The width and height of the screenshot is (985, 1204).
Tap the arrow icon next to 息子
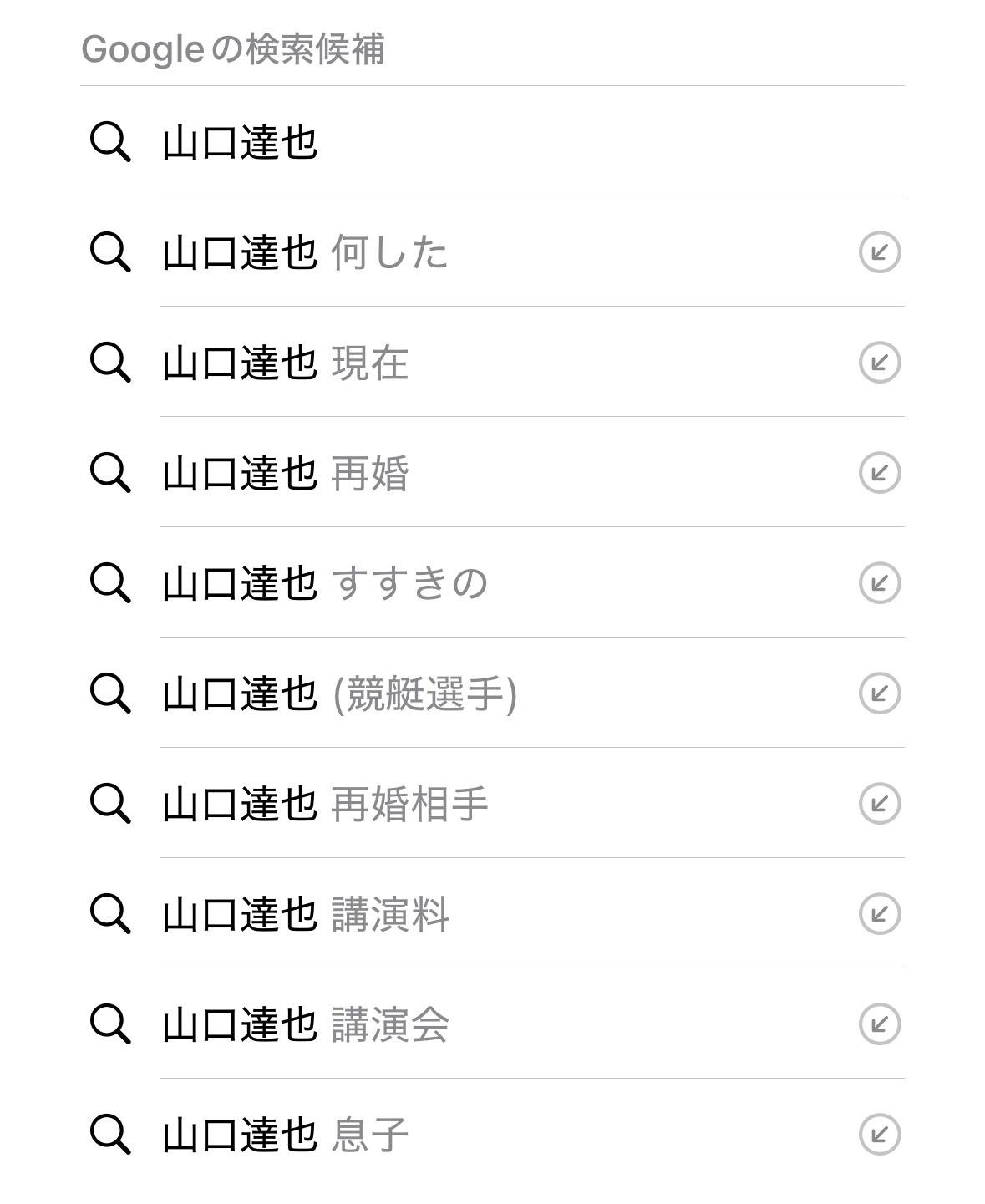[879, 1135]
